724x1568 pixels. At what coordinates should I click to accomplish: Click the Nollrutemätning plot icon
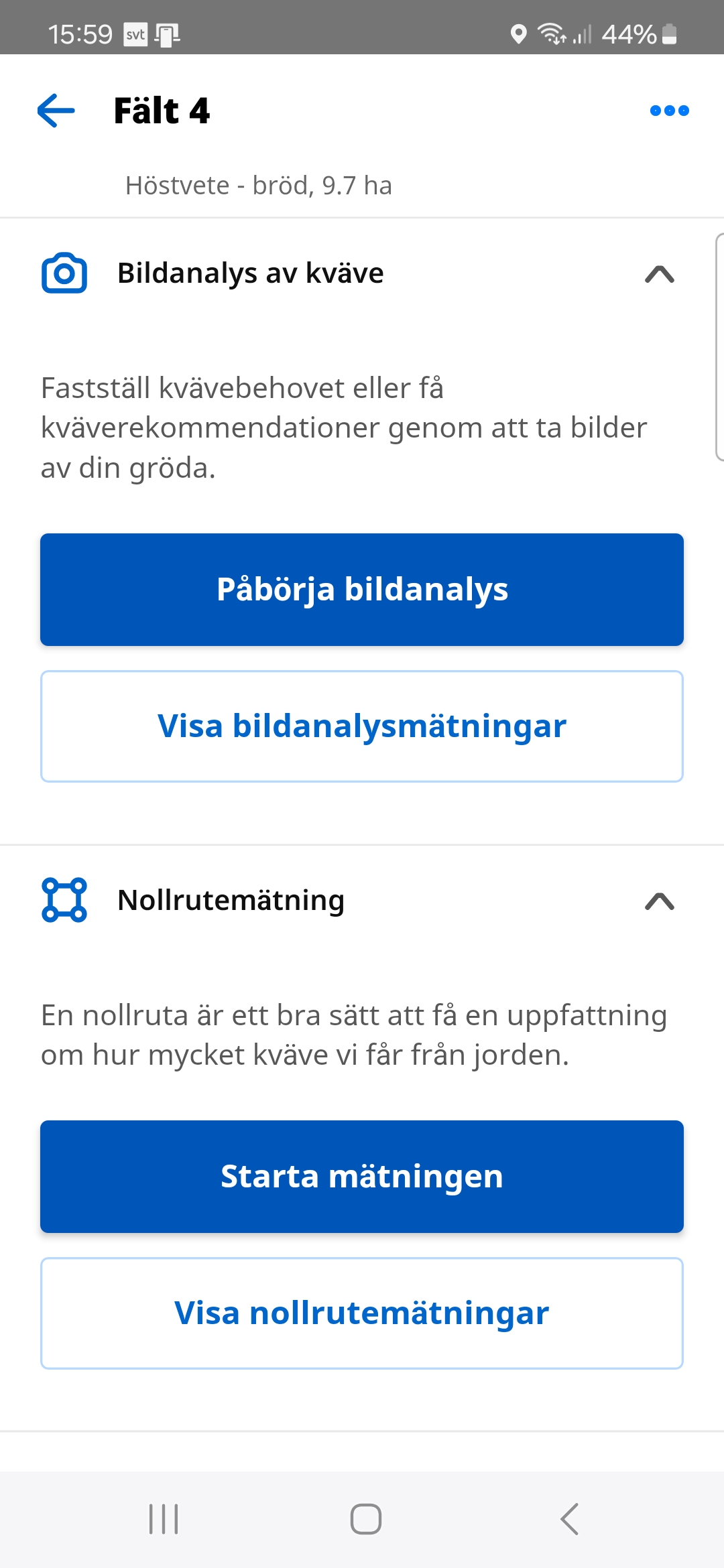click(63, 901)
